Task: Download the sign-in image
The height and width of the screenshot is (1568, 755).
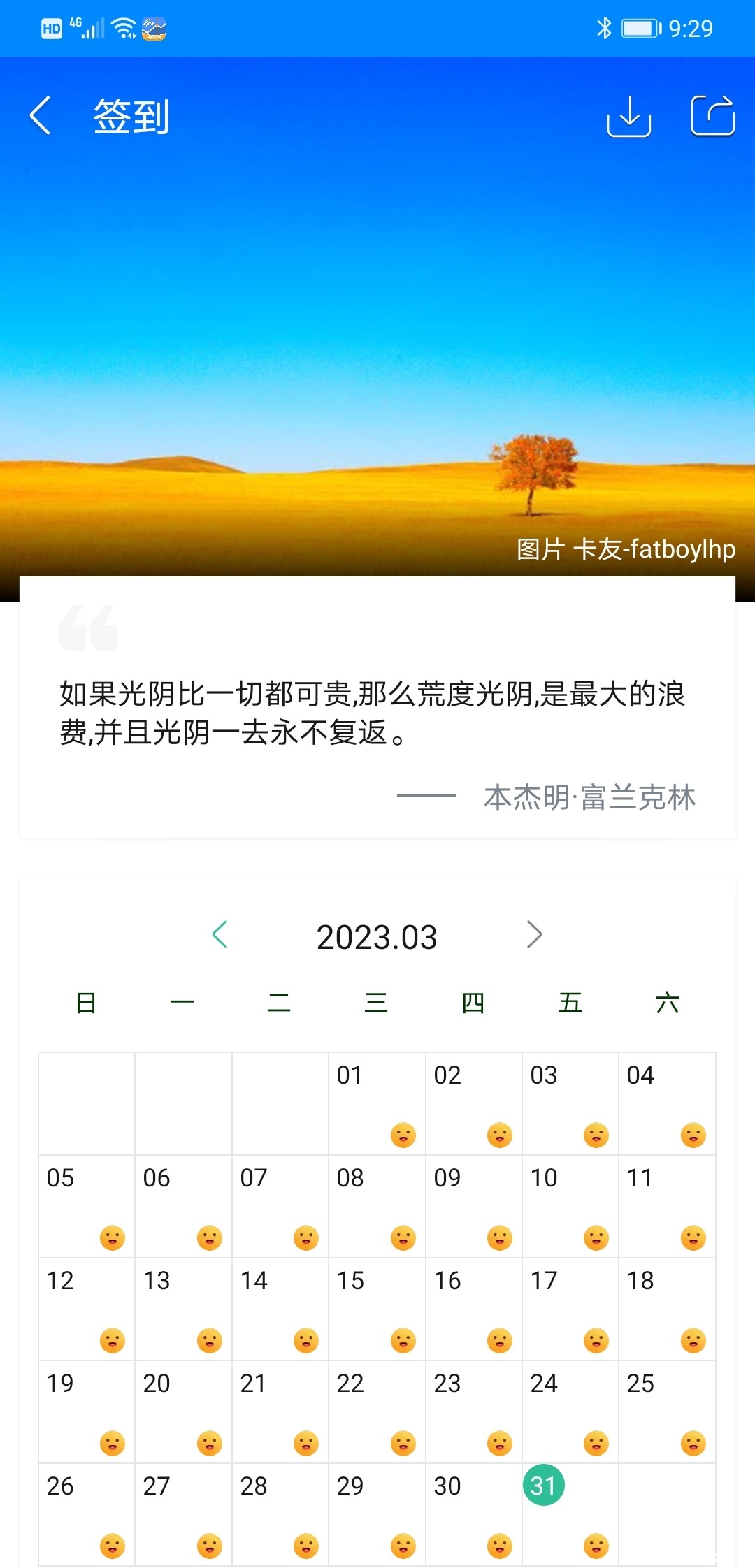Action: 628,115
